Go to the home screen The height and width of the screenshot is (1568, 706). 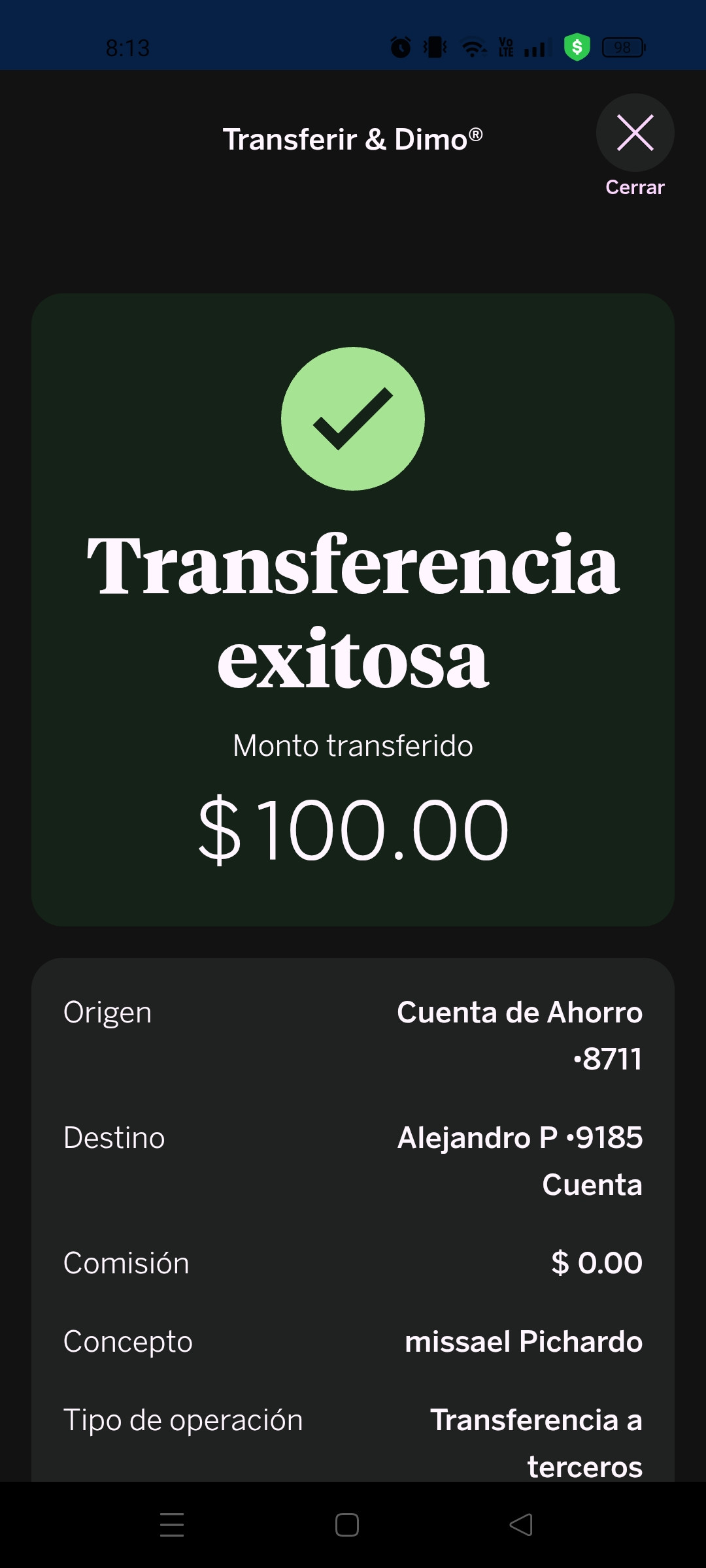[x=347, y=1525]
